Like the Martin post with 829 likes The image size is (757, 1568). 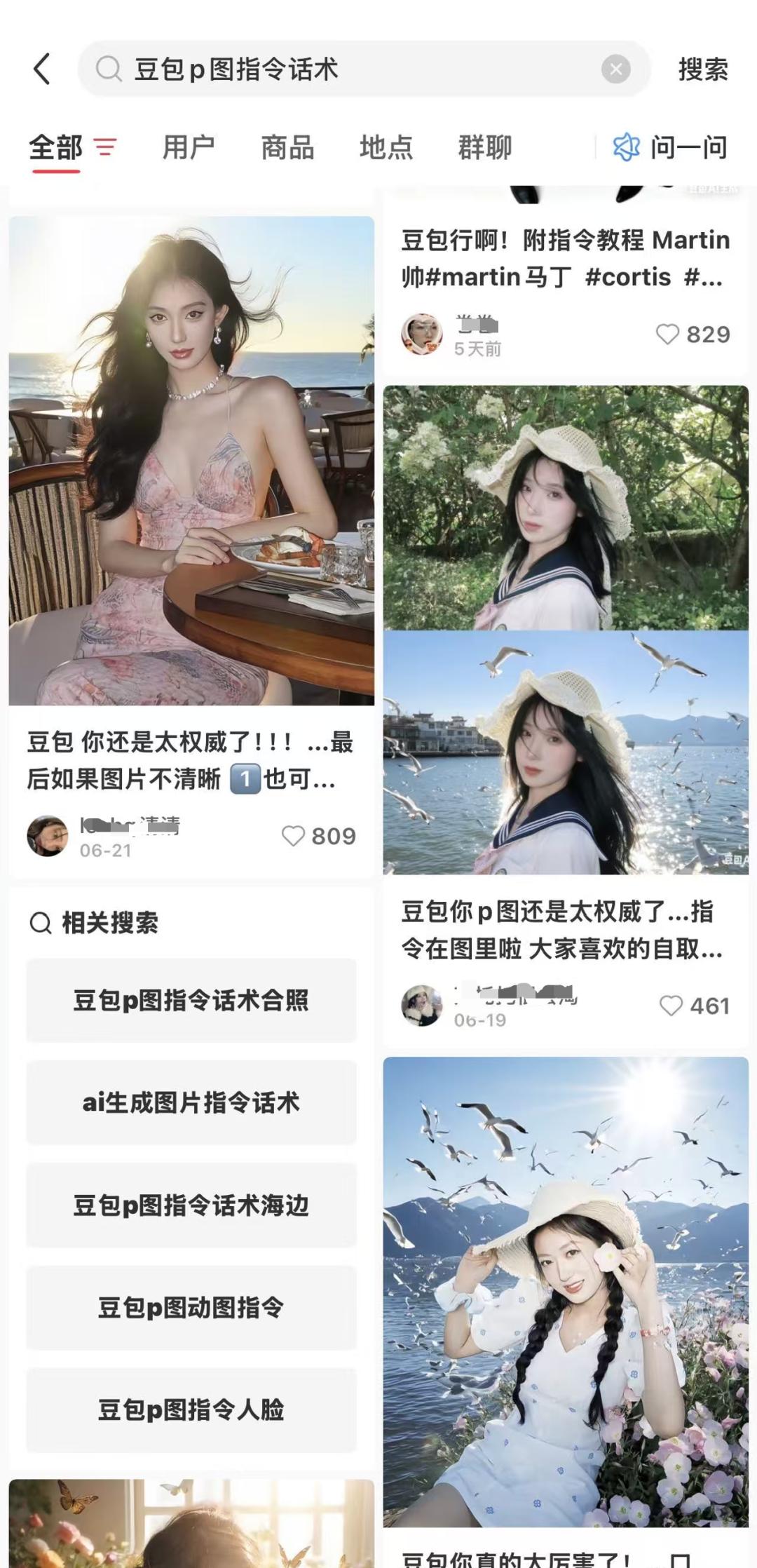tap(667, 334)
